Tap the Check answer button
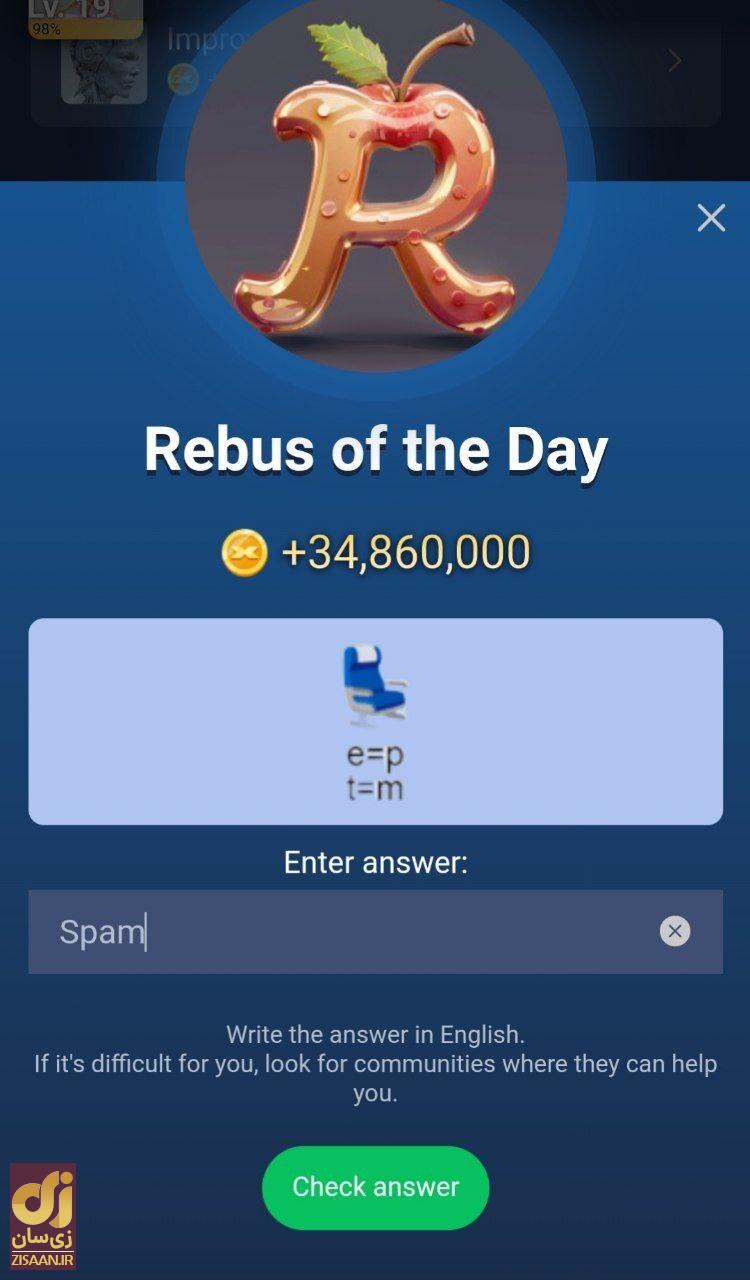The width and height of the screenshot is (750, 1280). coord(375,1187)
